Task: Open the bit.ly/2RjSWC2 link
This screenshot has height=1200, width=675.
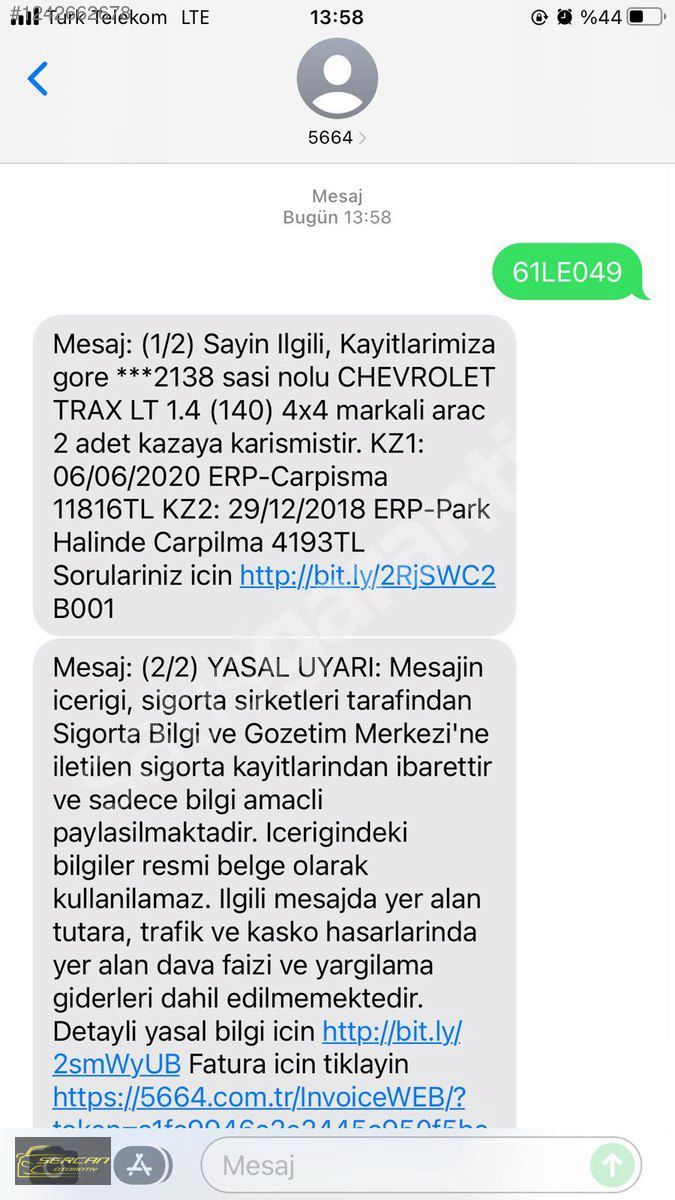Action: point(368,575)
